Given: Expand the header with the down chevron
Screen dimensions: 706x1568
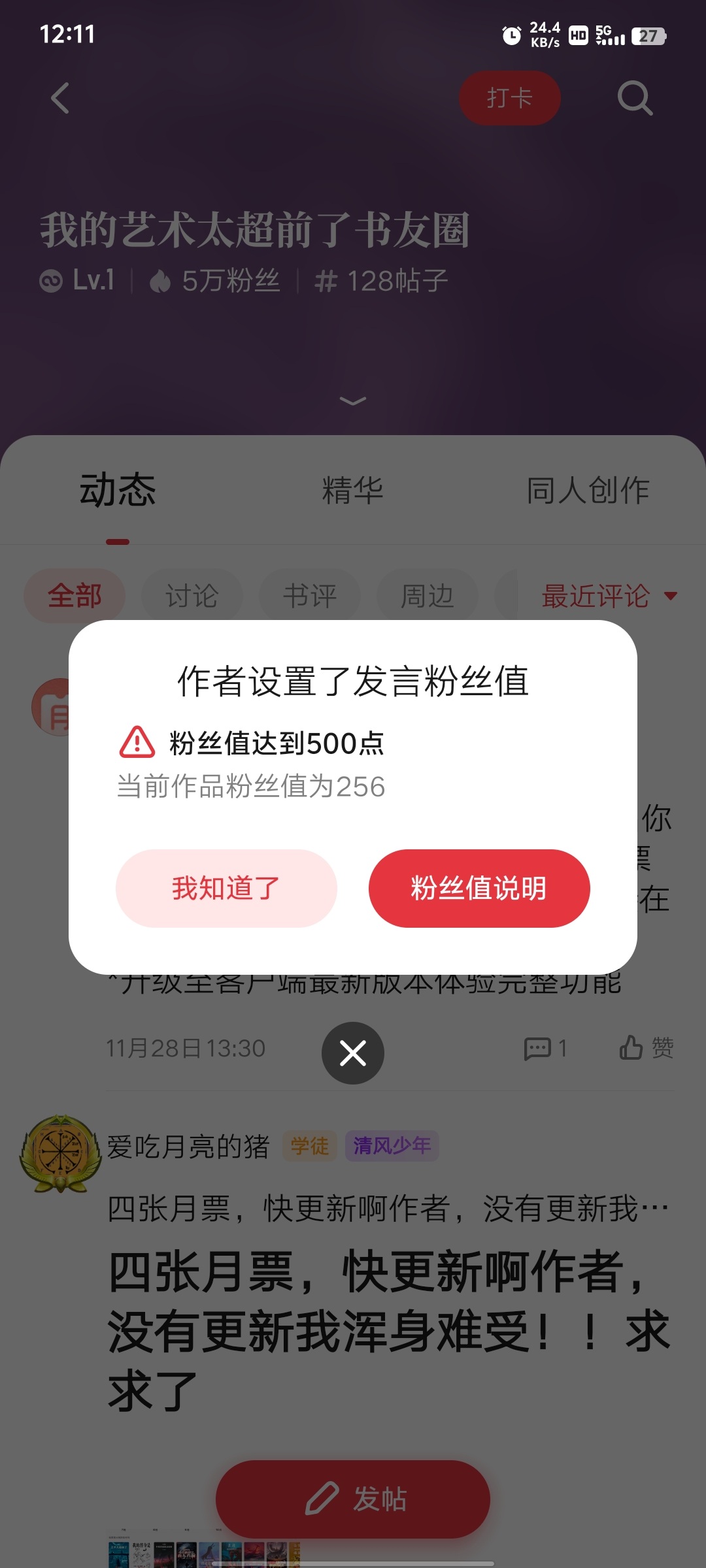Looking at the screenshot, I should [353, 400].
